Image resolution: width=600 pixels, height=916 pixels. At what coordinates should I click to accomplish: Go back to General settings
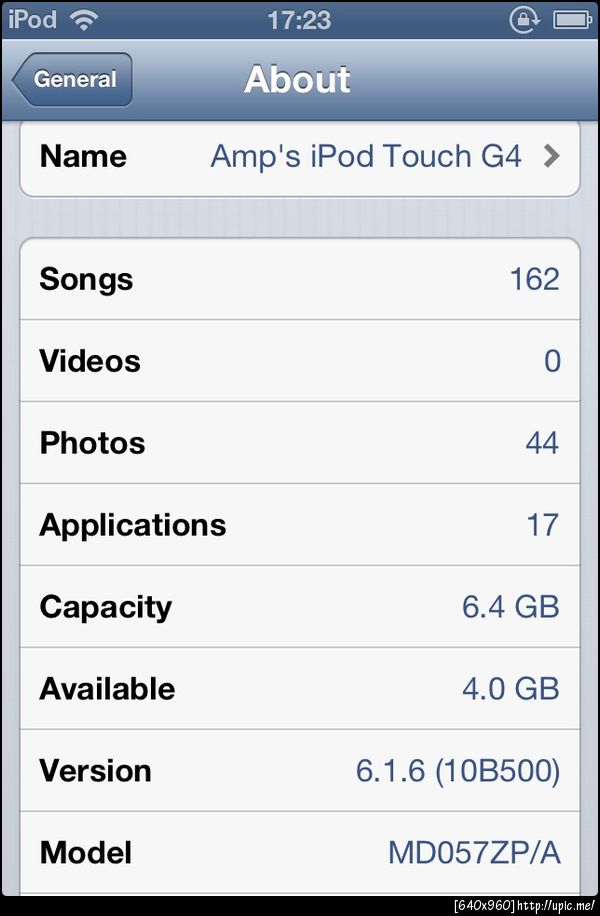[x=73, y=80]
